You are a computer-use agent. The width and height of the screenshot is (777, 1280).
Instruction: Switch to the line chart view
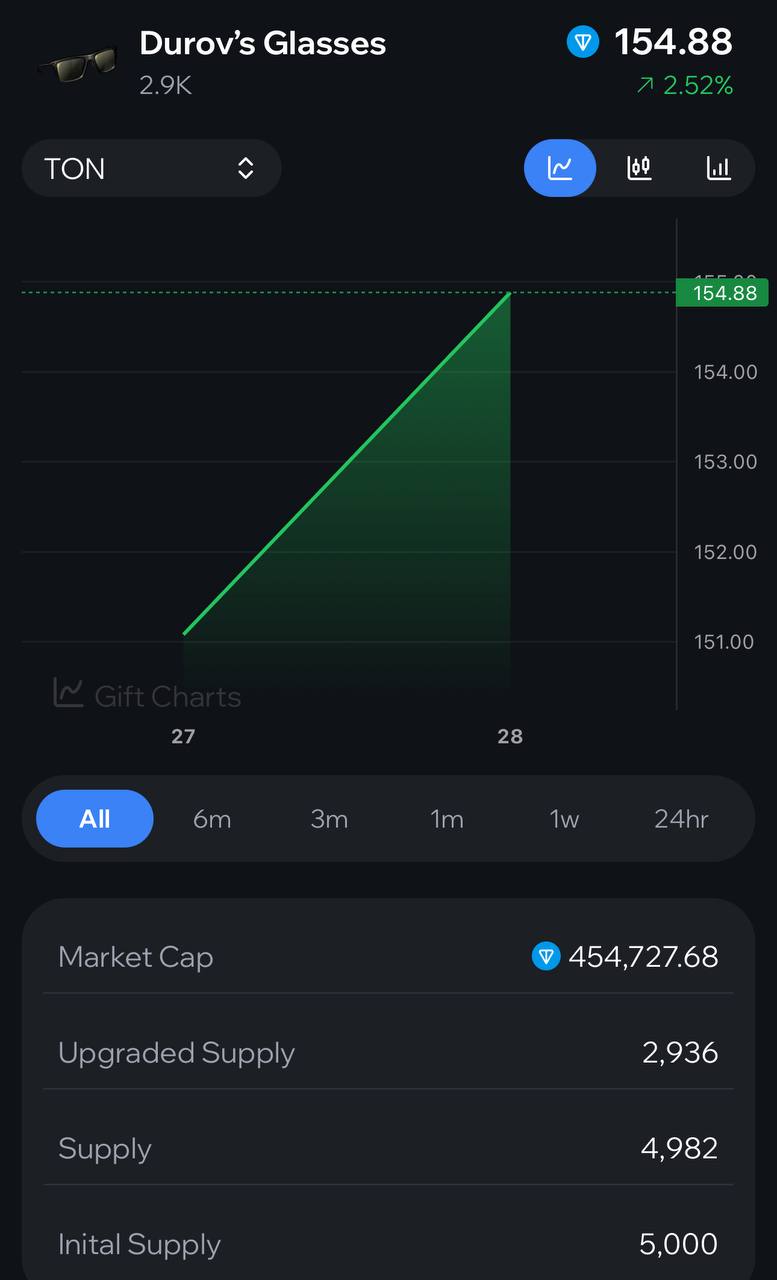coord(560,168)
